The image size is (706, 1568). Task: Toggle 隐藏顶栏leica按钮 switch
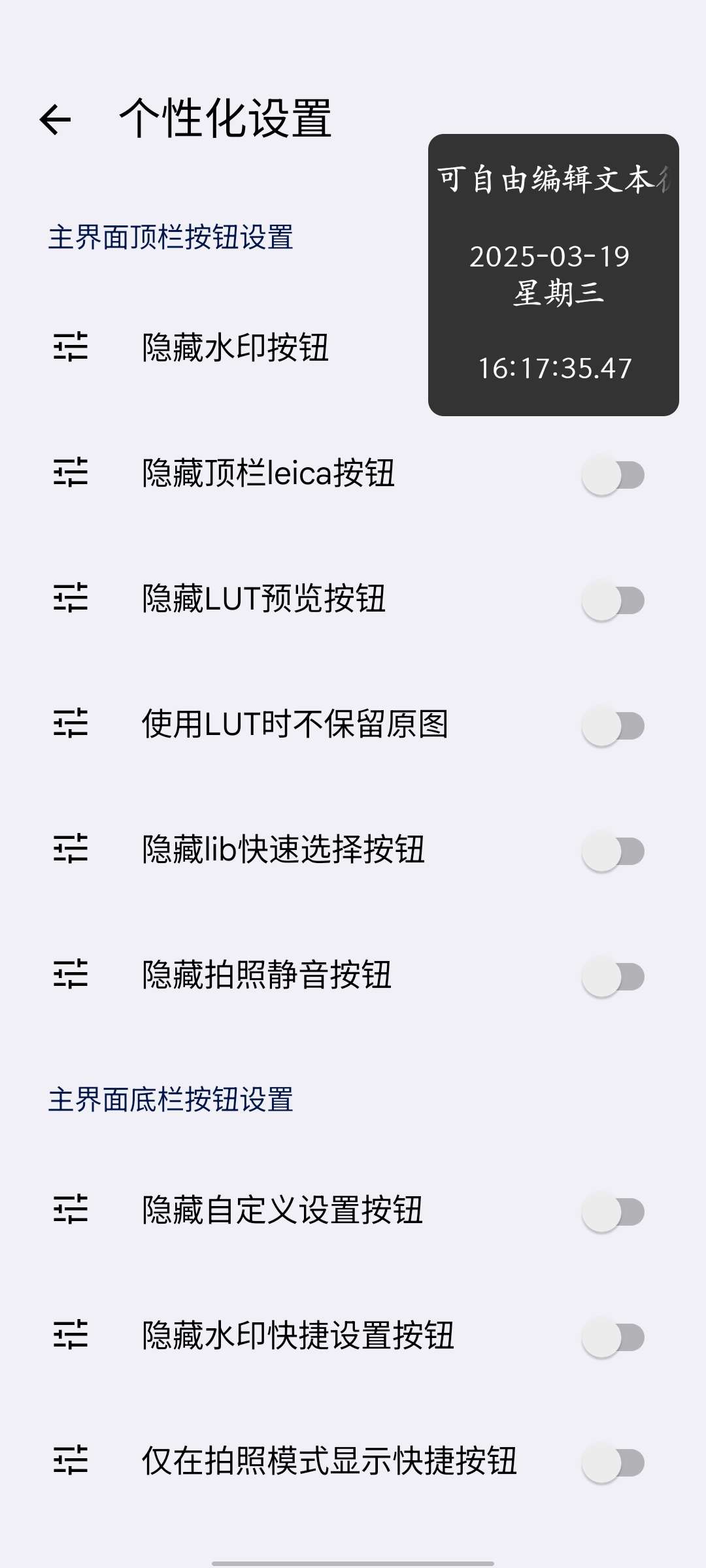[x=613, y=475]
